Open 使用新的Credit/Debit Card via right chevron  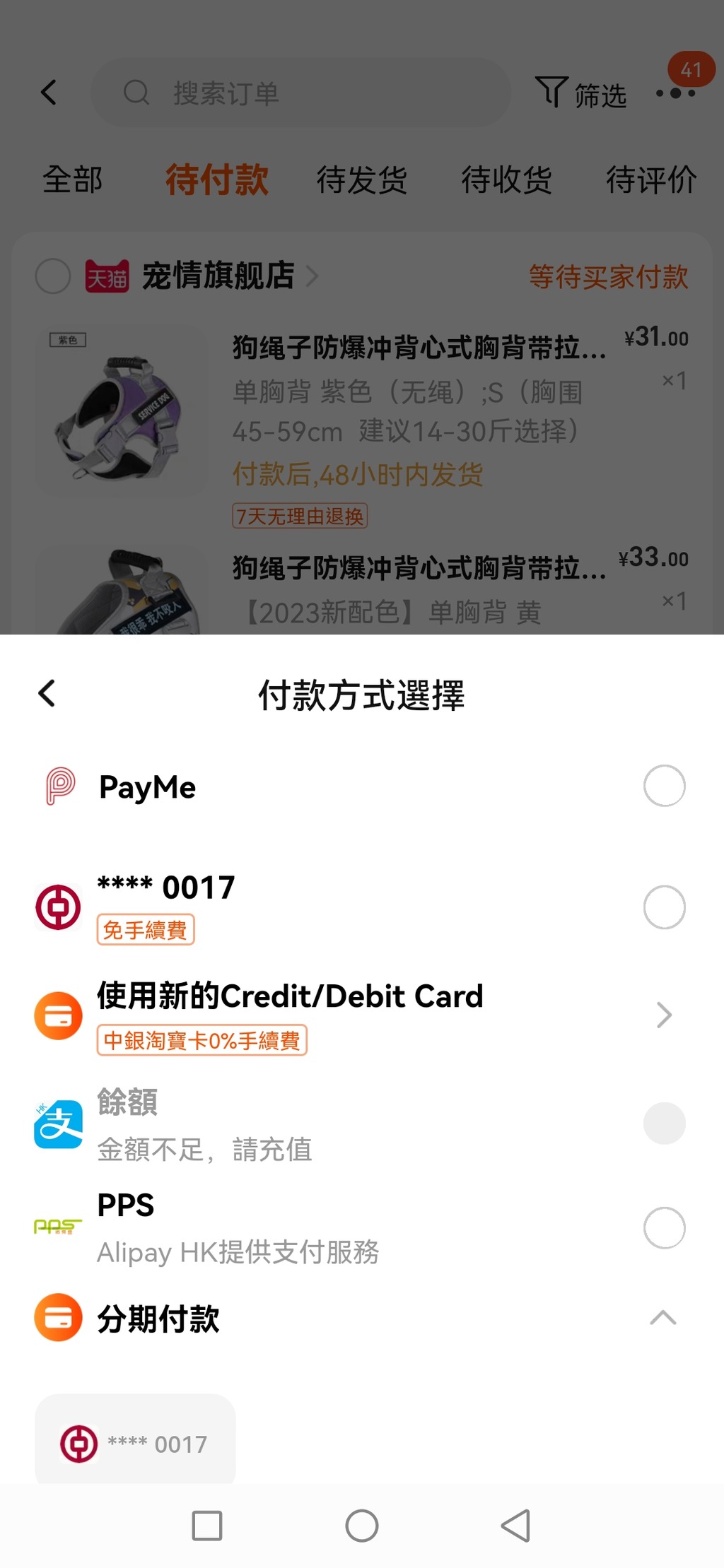click(x=663, y=1015)
